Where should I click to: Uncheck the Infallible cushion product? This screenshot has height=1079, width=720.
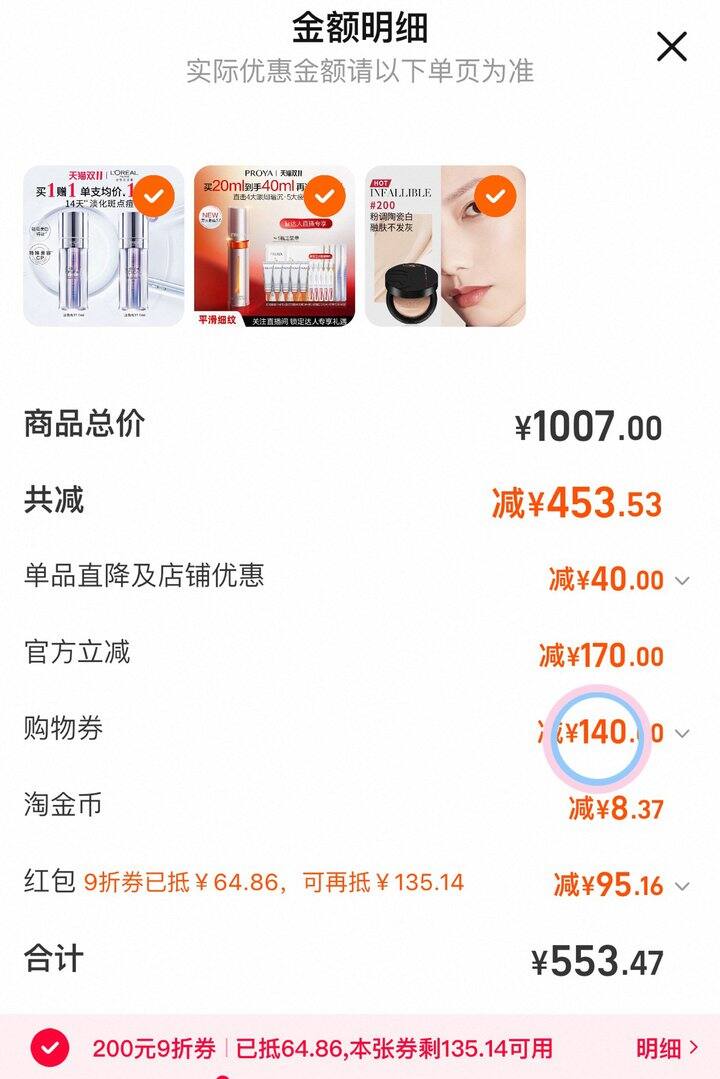pos(495,196)
